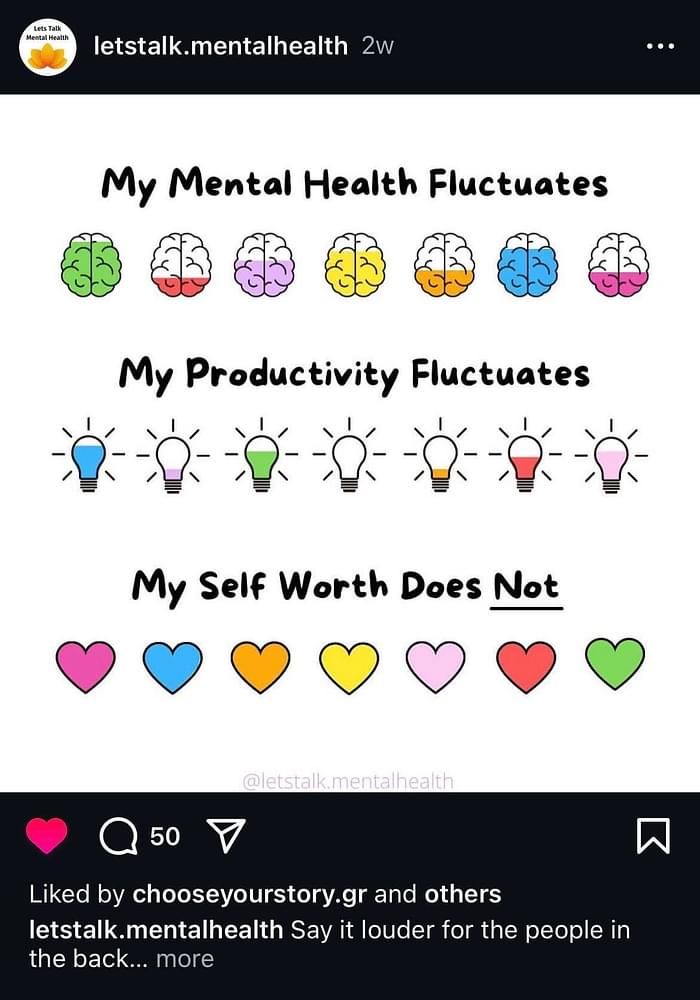This screenshot has height=1000, width=700.
Task: Open letstalk.mentalhealth profile picture
Action: [47, 47]
